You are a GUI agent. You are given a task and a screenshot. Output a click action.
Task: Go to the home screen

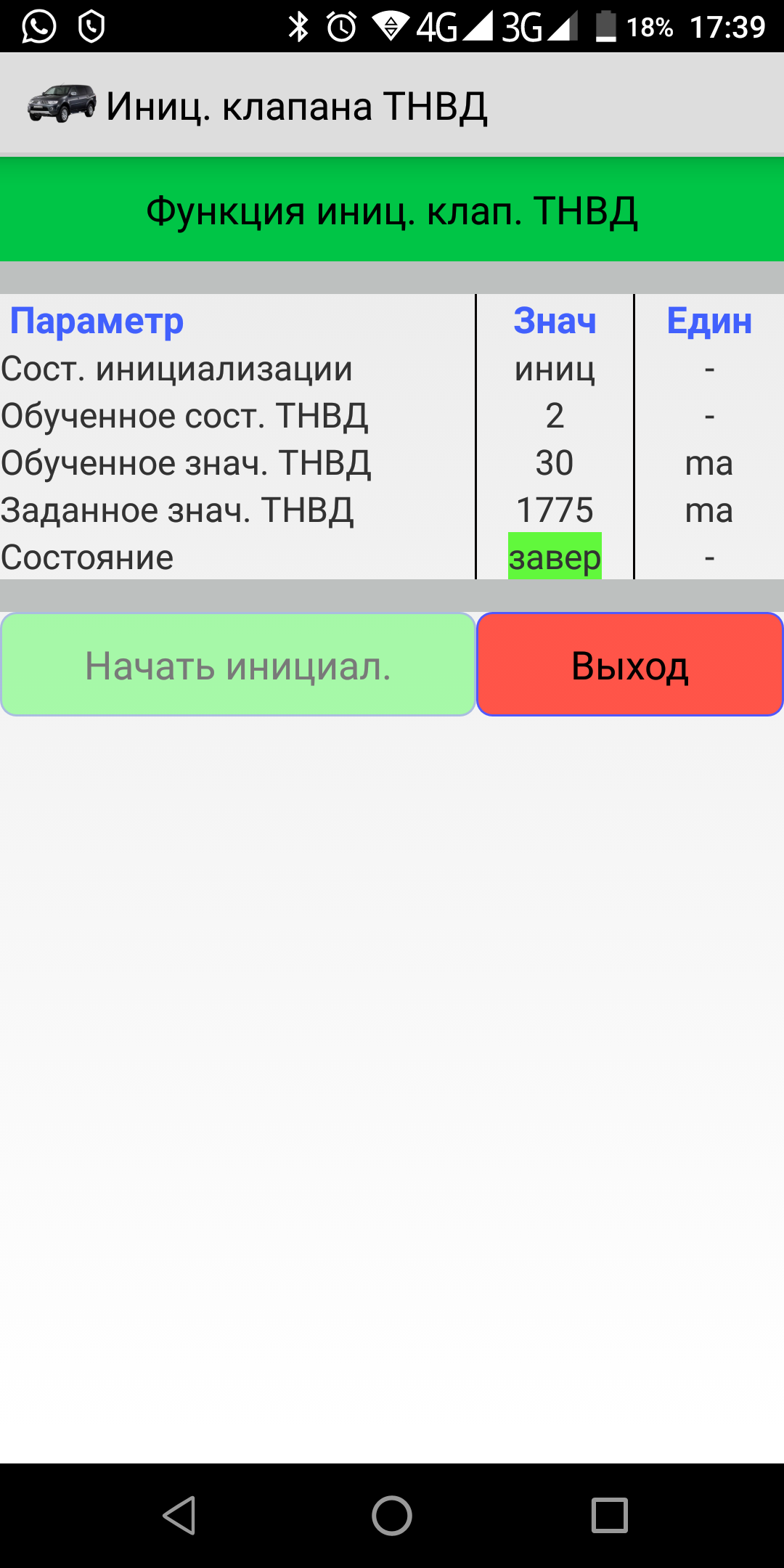[x=392, y=1516]
